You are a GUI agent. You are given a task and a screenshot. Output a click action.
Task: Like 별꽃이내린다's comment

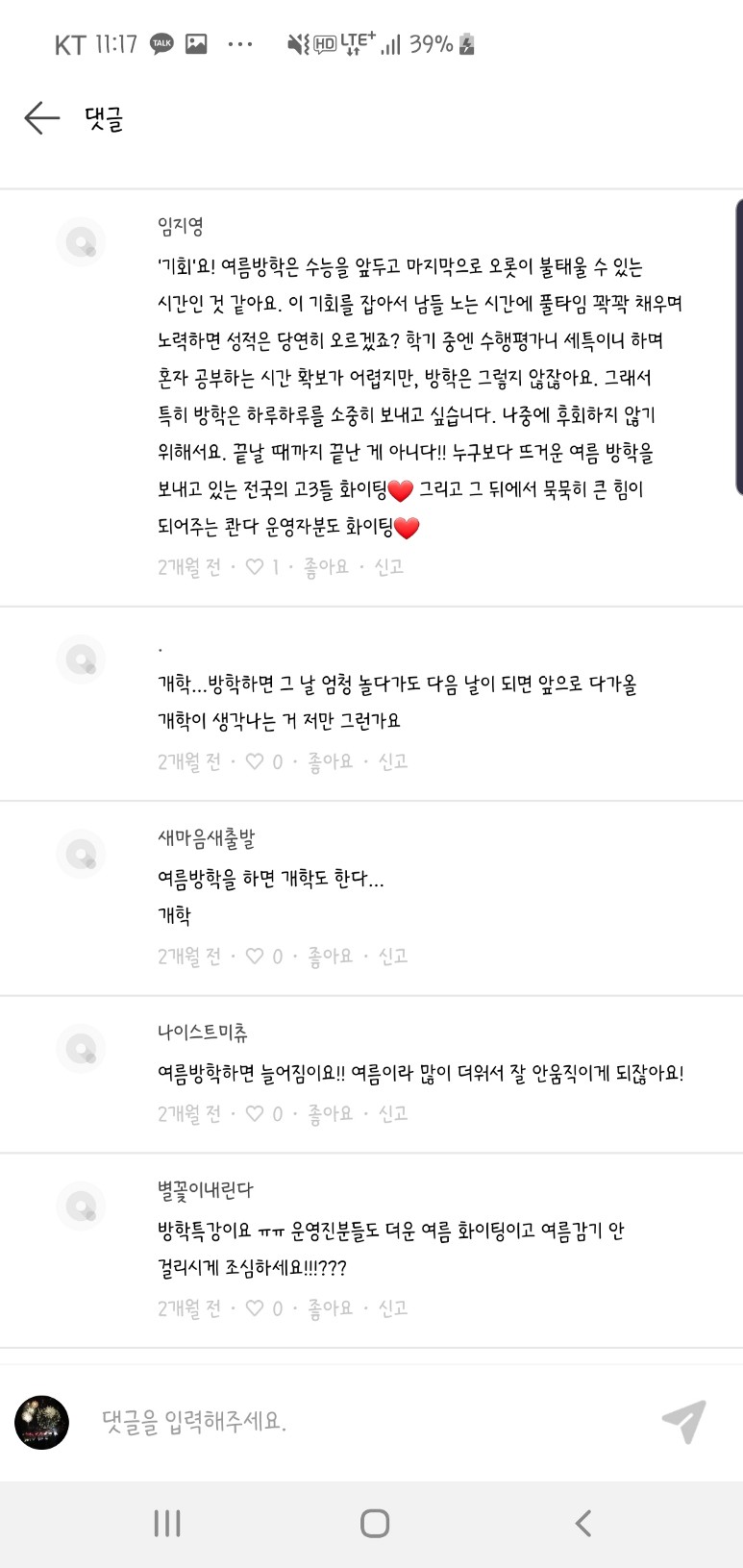coord(329,1308)
